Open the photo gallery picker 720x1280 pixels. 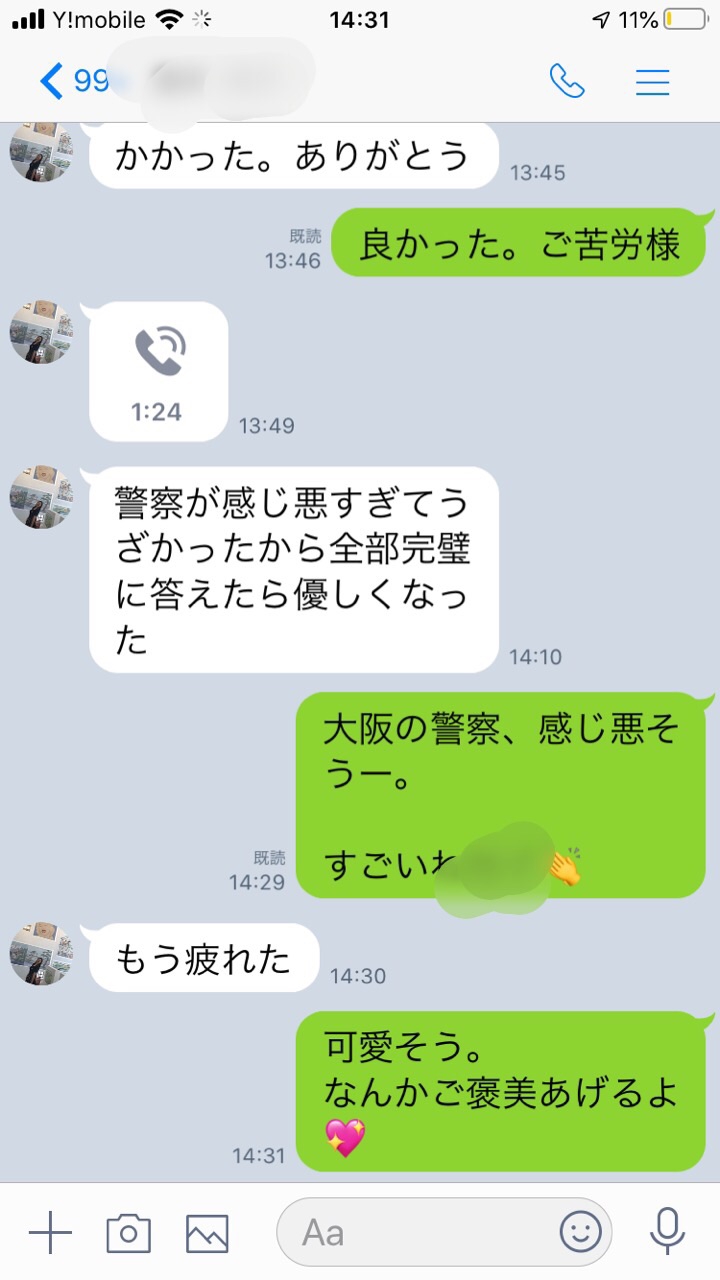(207, 1233)
